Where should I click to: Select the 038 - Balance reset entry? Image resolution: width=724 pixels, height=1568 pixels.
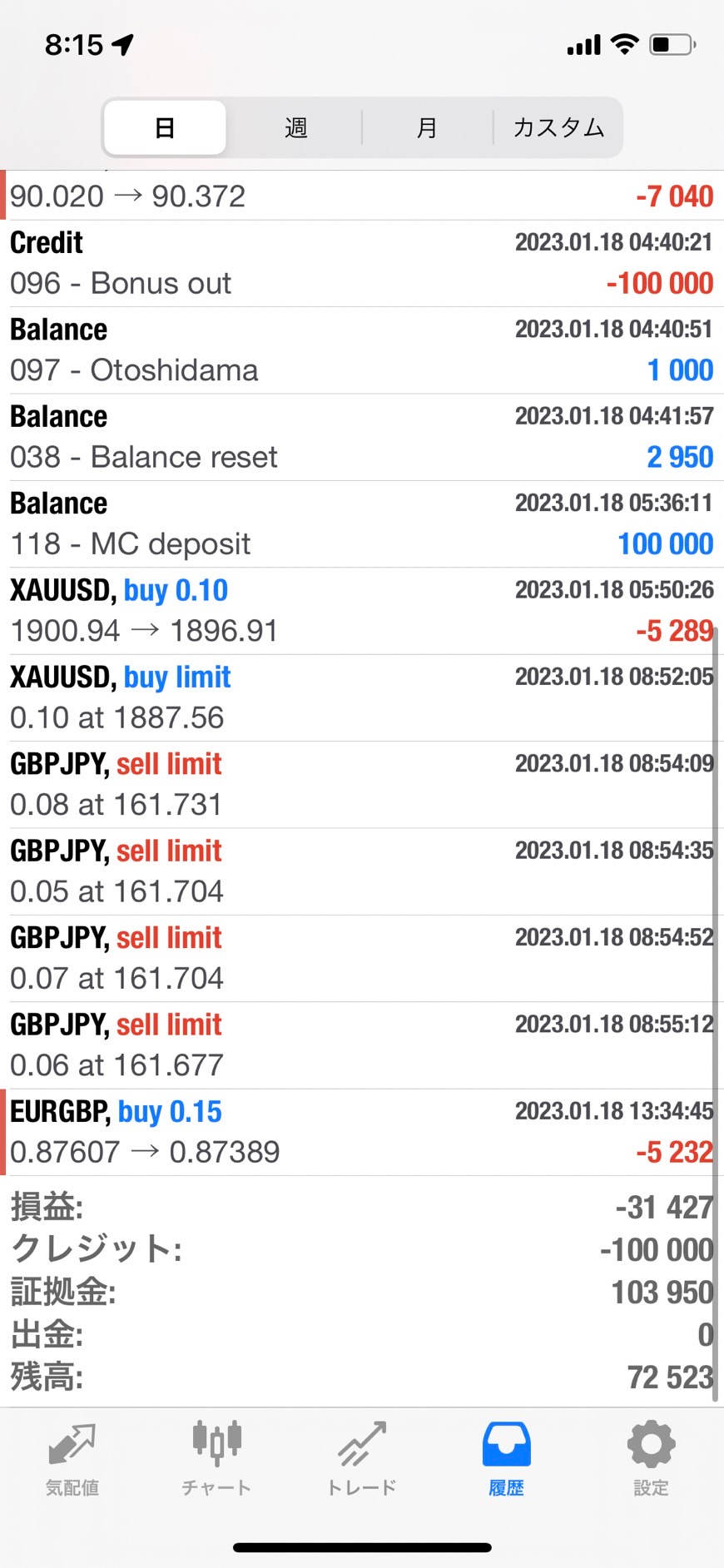point(362,437)
